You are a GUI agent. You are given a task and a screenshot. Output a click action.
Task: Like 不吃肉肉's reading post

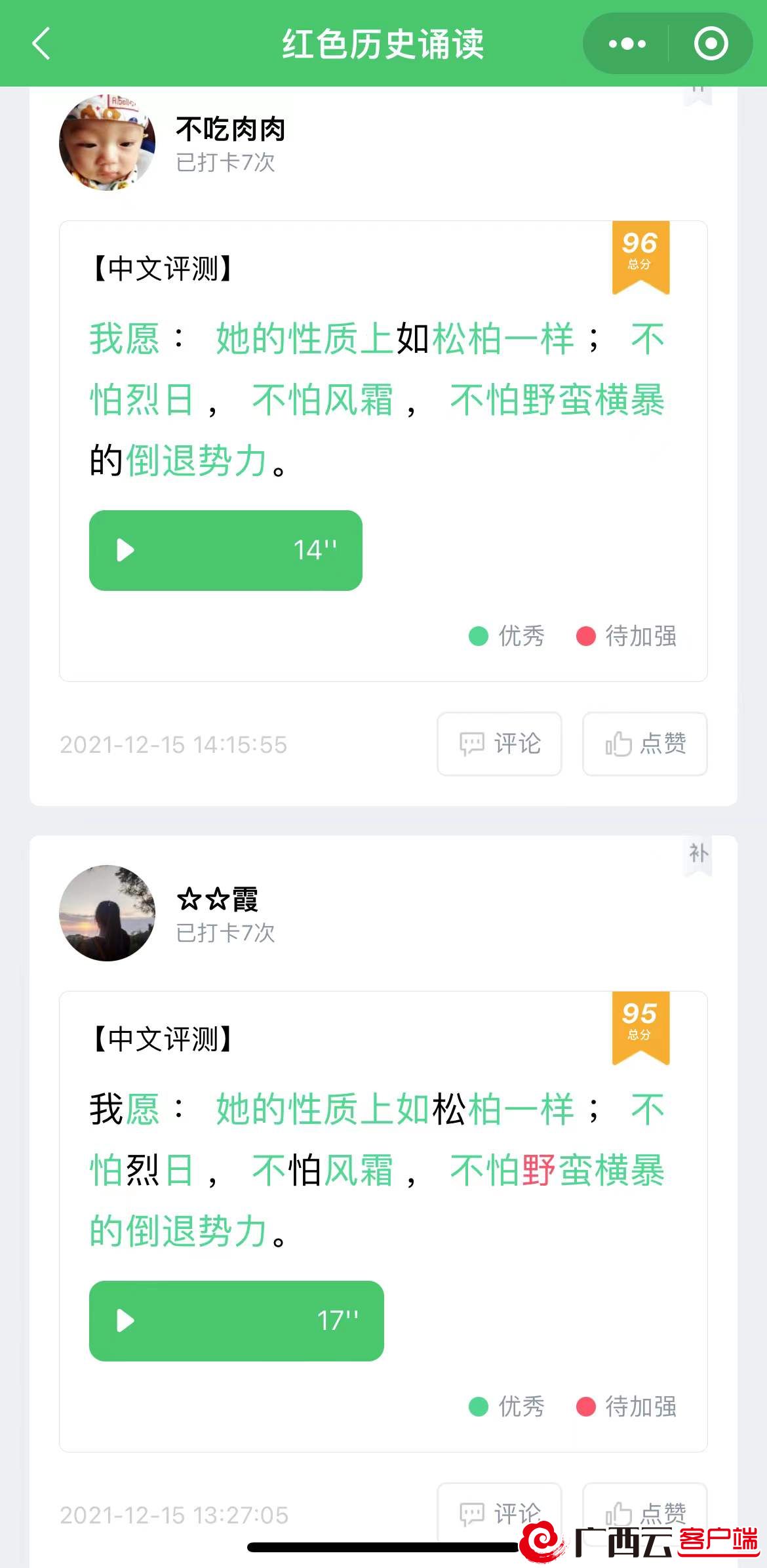[644, 744]
